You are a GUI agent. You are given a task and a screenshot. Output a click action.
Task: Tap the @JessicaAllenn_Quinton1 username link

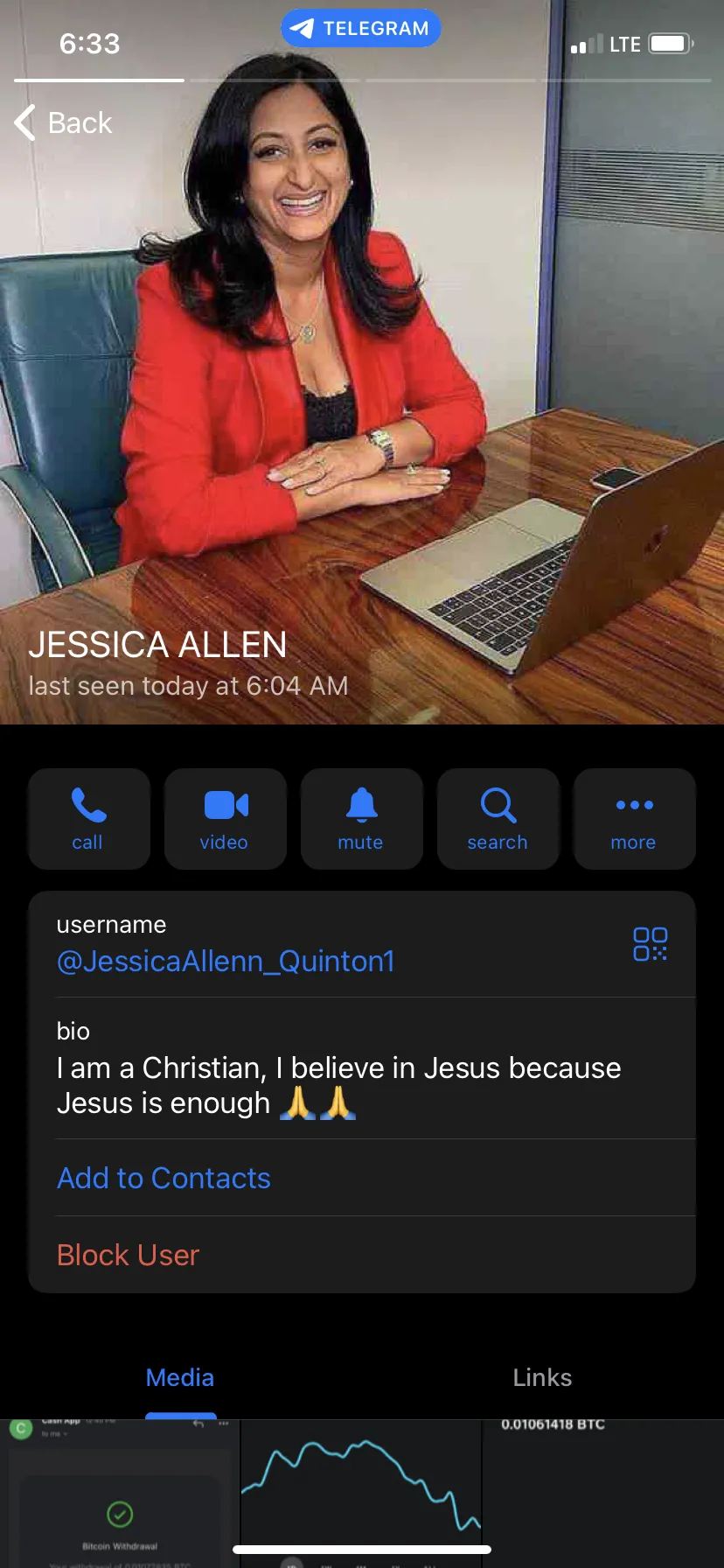tap(226, 962)
